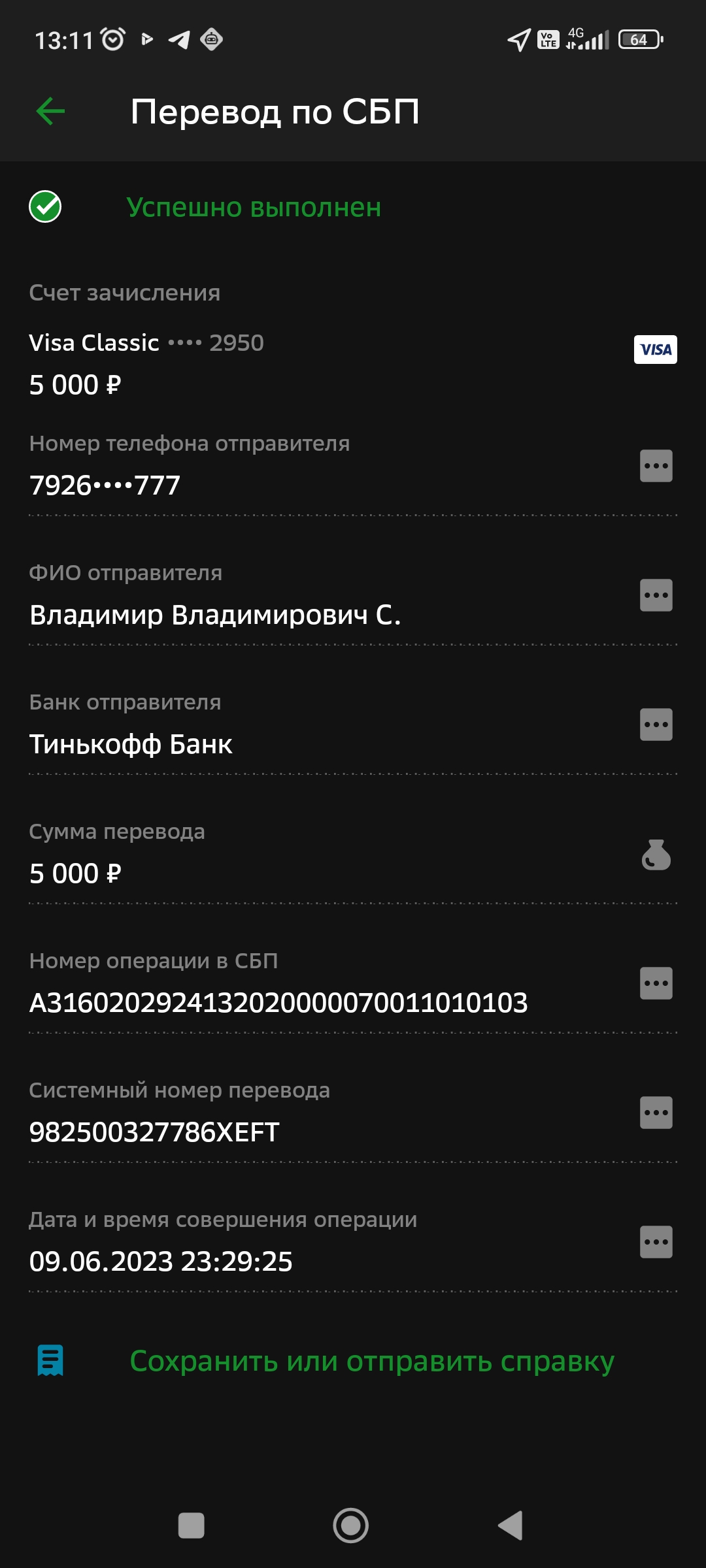
Task: Select Сохранить или отправить справку
Action: click(371, 1362)
